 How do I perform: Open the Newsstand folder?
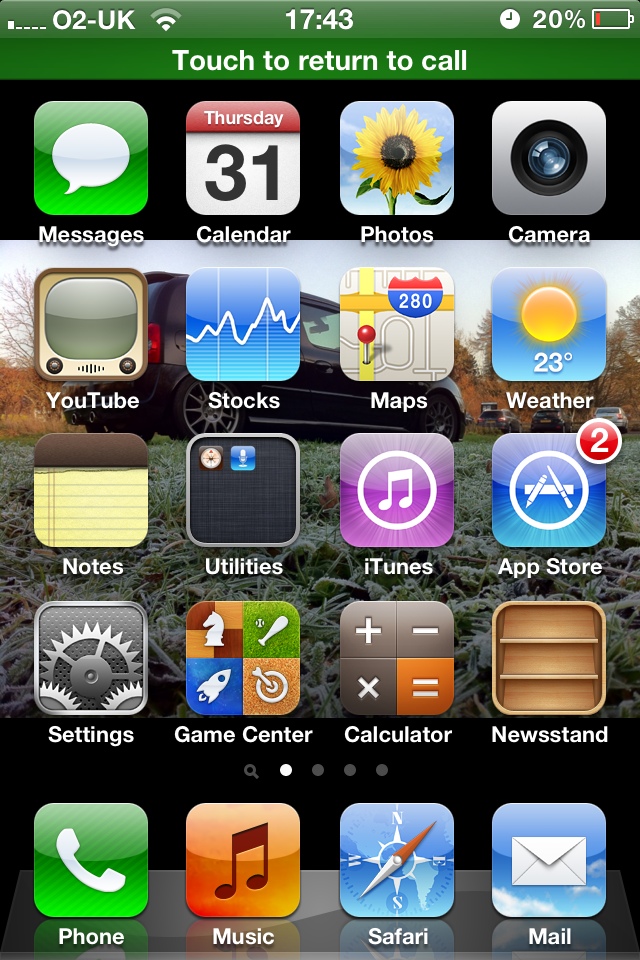[549, 658]
